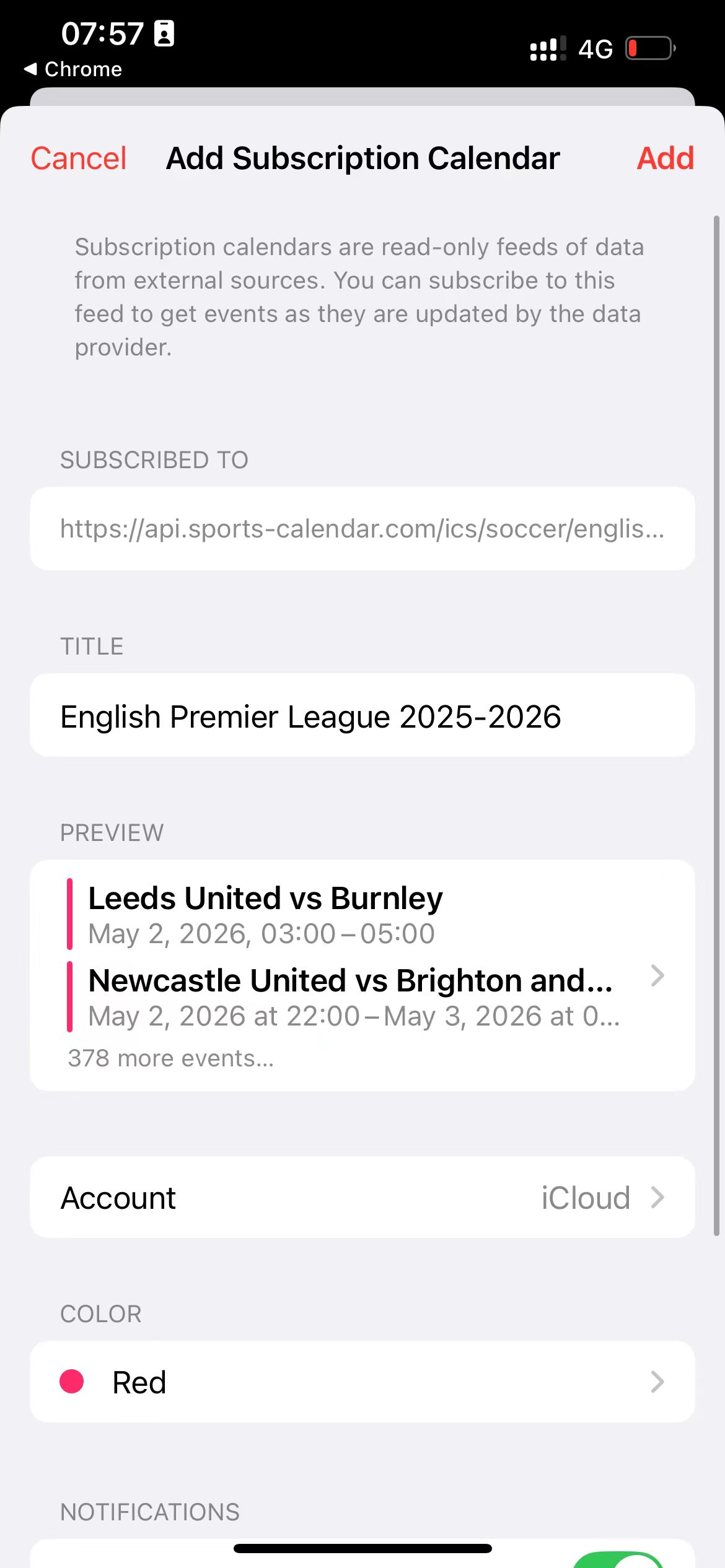Cancel adding the subscription calendar
725x1568 pixels.
[x=78, y=158]
